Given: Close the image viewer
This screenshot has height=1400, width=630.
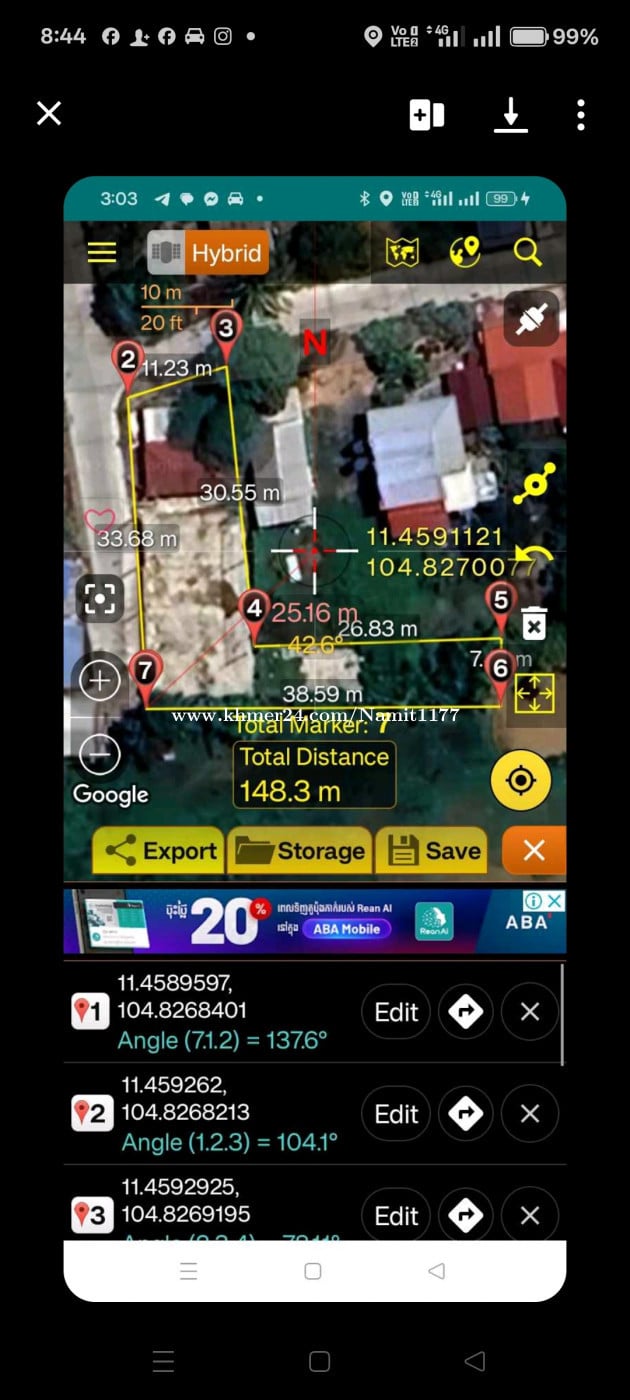Looking at the screenshot, I should tap(49, 114).
